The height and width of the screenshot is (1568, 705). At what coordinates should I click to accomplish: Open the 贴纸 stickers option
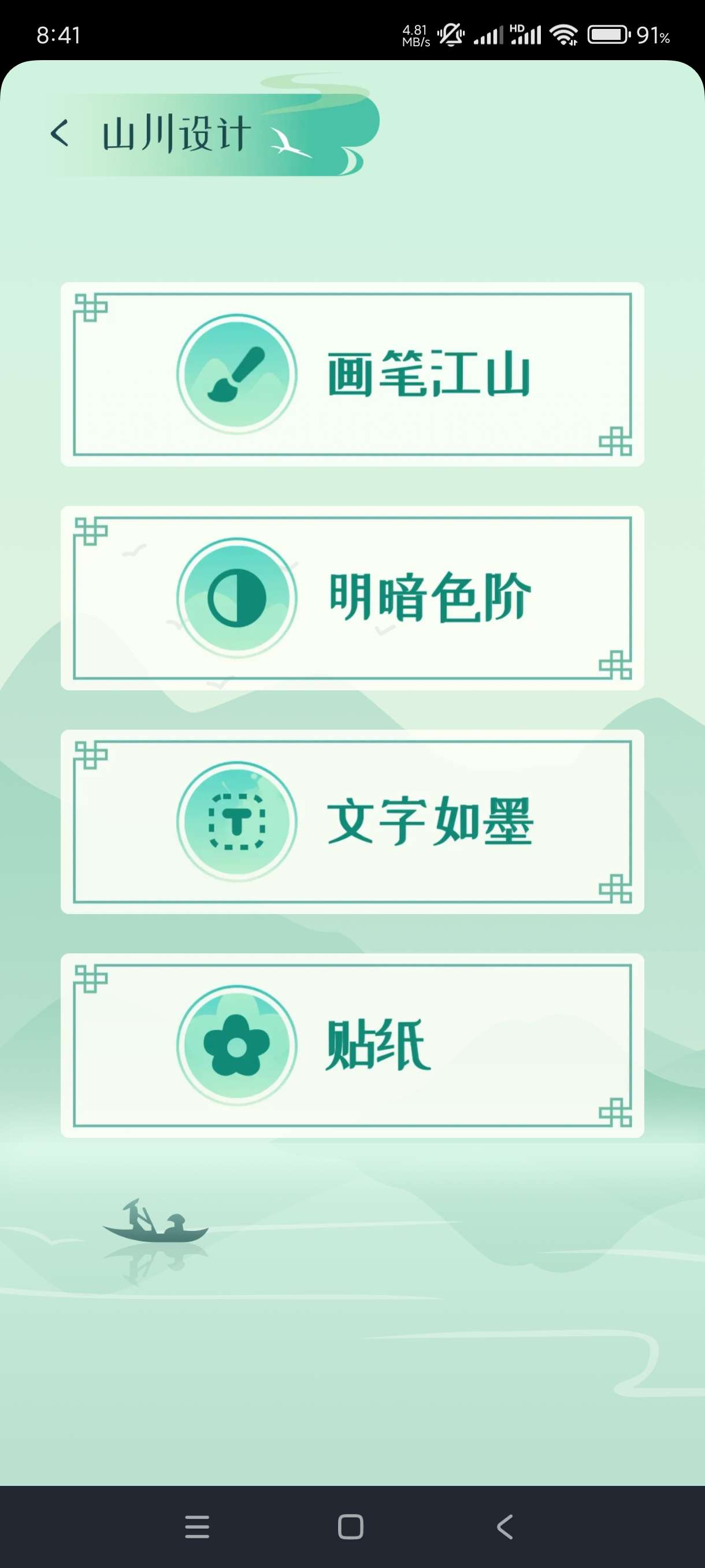pos(352,1045)
